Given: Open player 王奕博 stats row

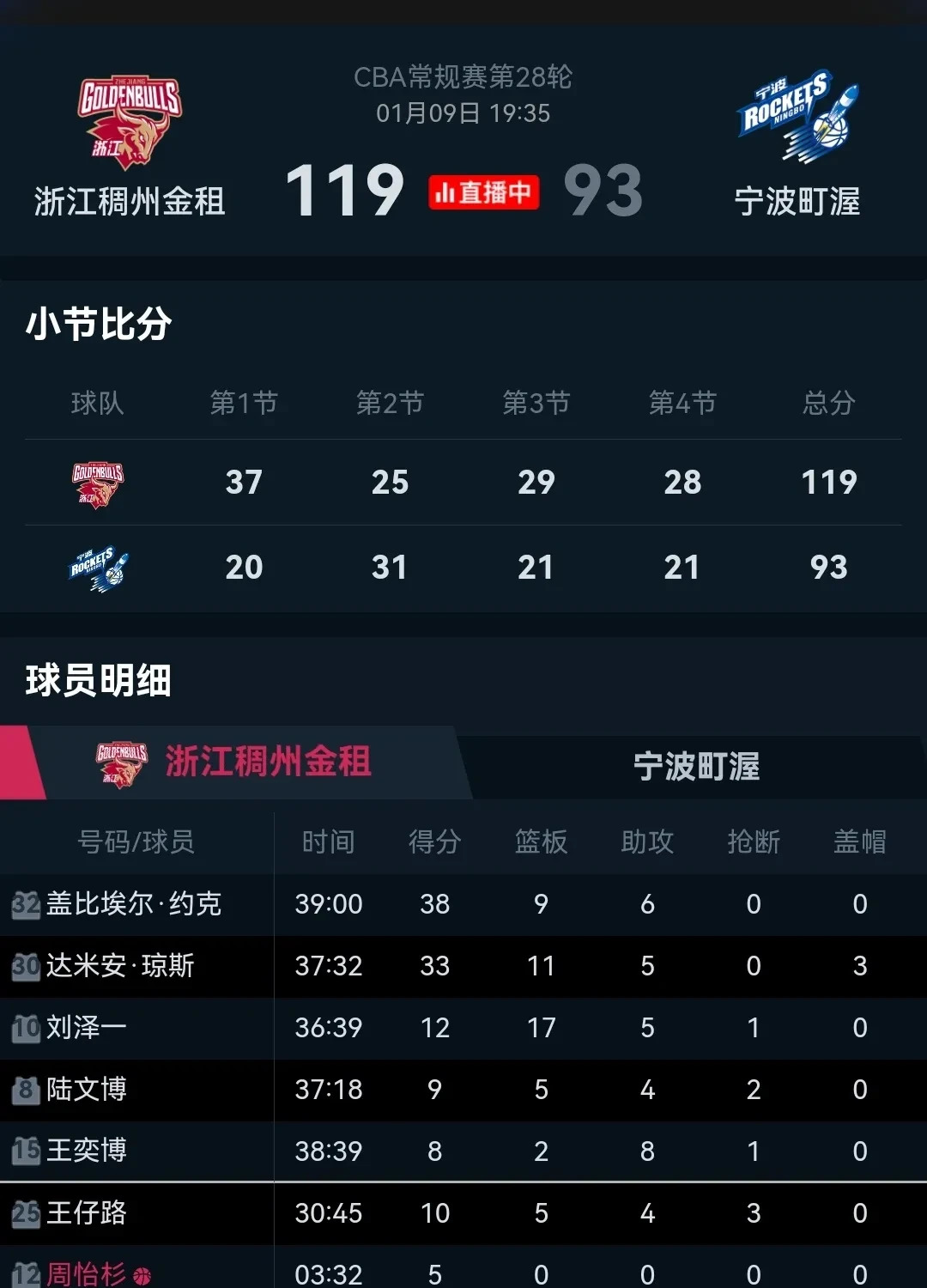Looking at the screenshot, I should click(x=86, y=1151).
